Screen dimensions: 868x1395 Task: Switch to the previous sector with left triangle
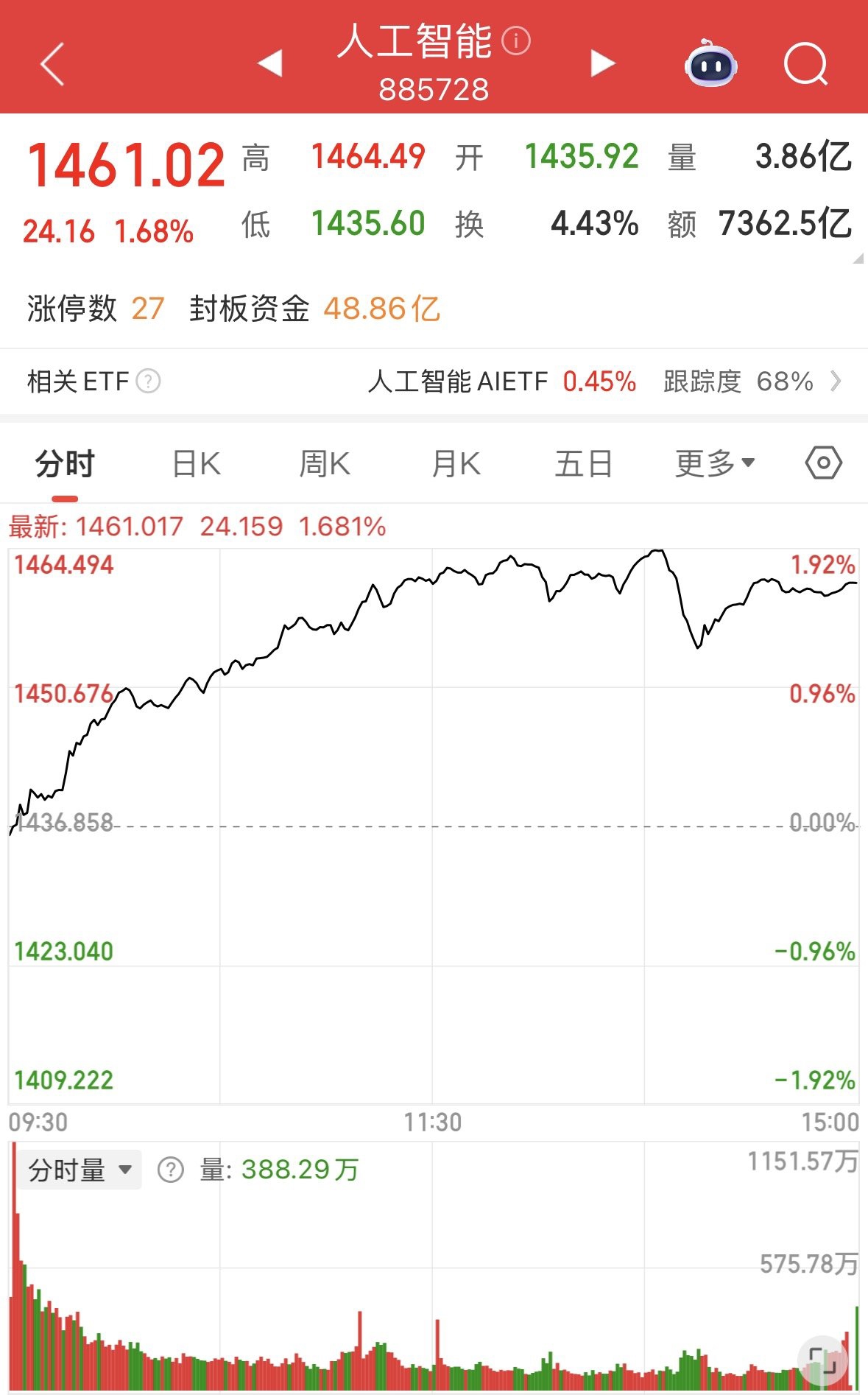pos(270,63)
